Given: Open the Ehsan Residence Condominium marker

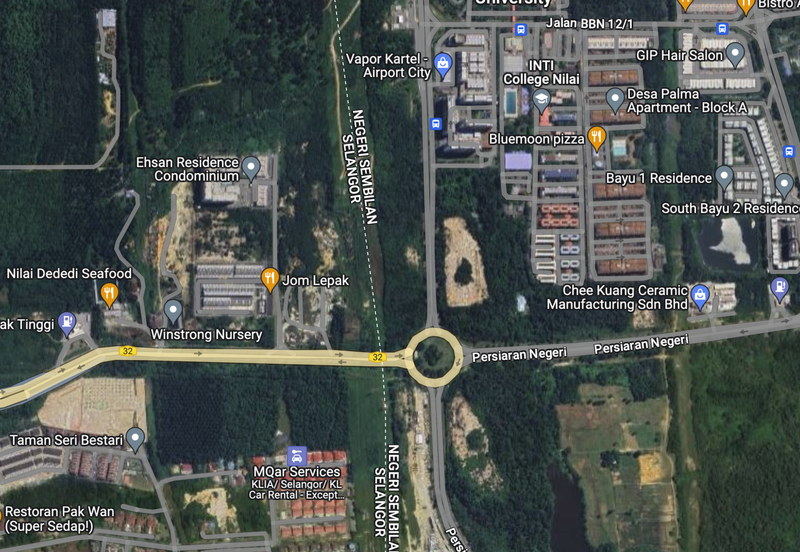Looking at the screenshot, I should click(251, 167).
